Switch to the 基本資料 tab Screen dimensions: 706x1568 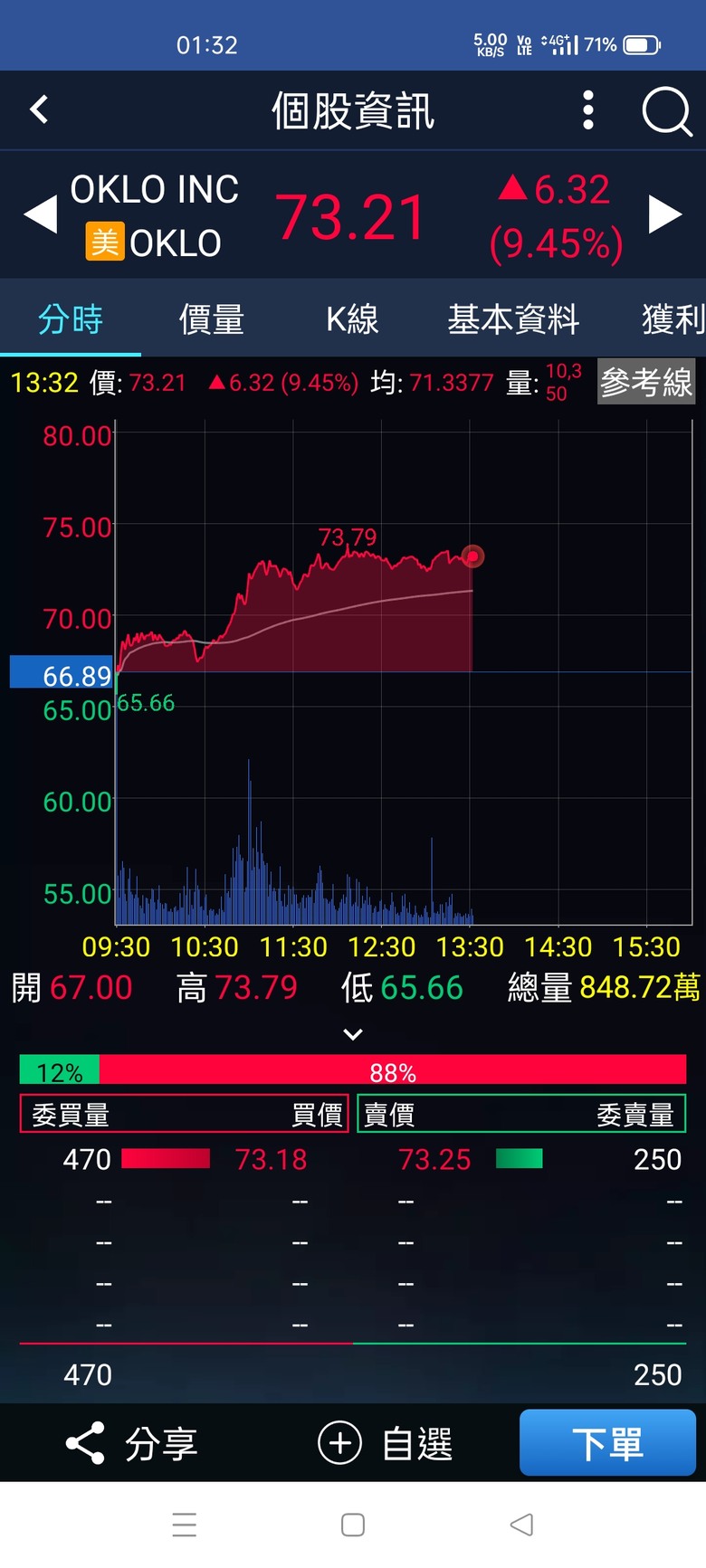click(513, 319)
